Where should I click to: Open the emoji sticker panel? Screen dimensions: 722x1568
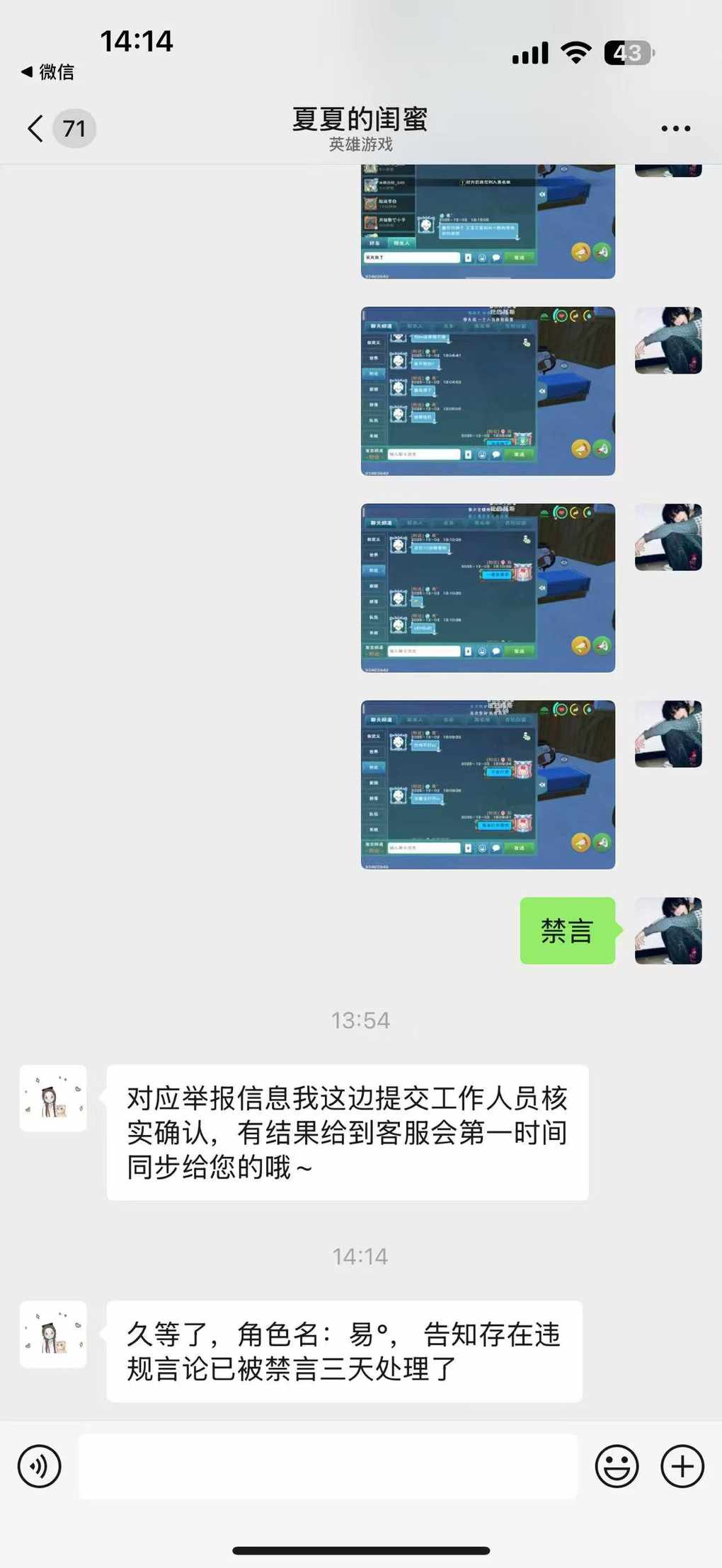click(616, 1466)
